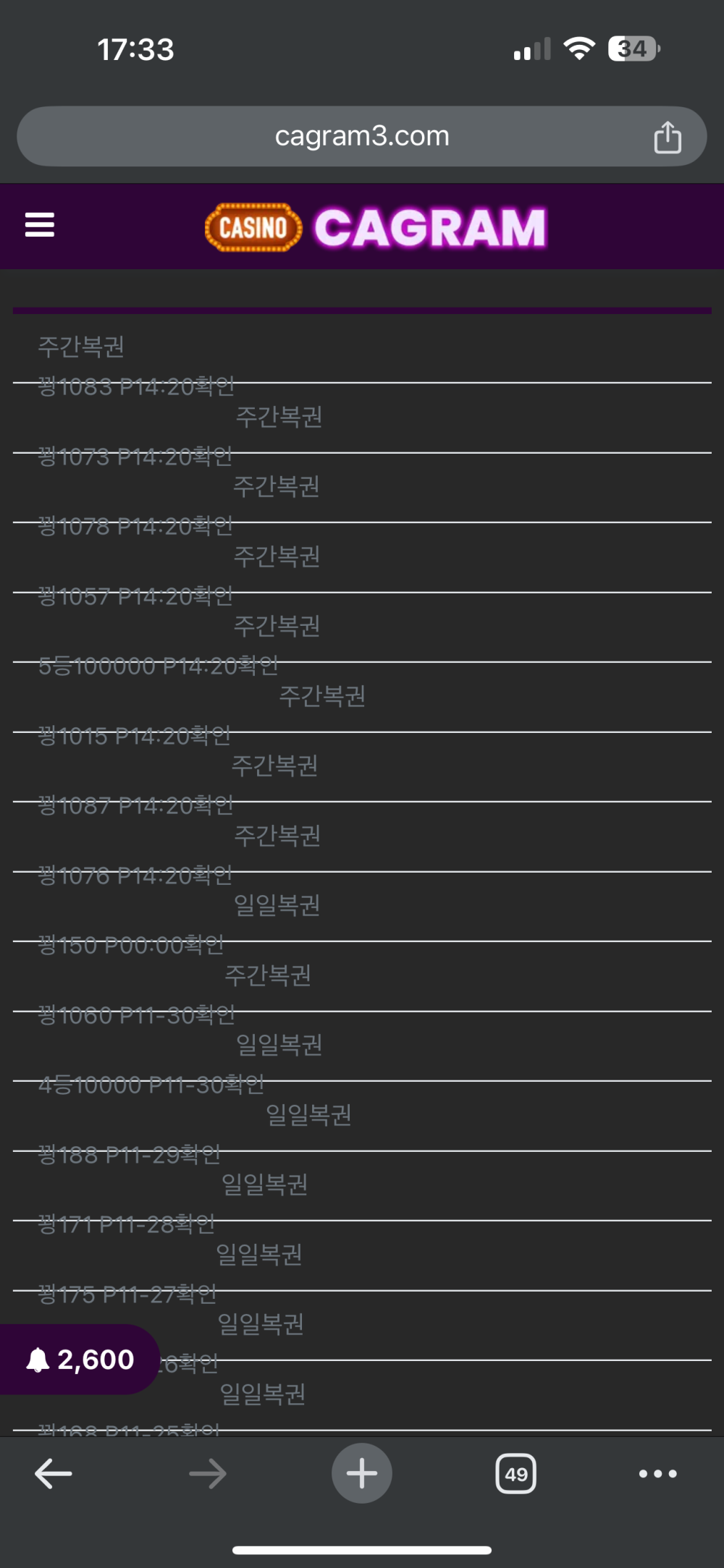The image size is (724, 1568).
Task: Open the browser's more options menu
Action: click(x=657, y=1474)
